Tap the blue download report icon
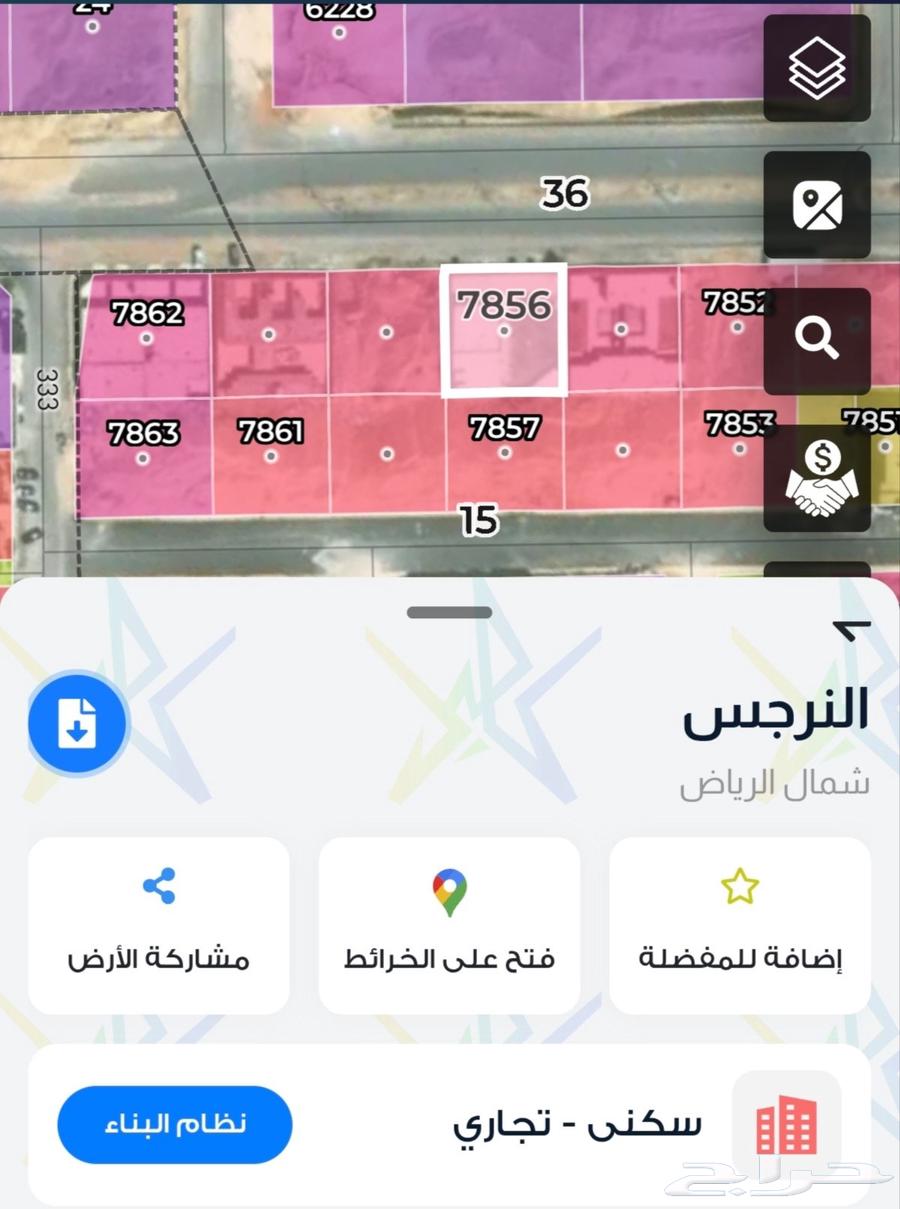 click(x=76, y=724)
